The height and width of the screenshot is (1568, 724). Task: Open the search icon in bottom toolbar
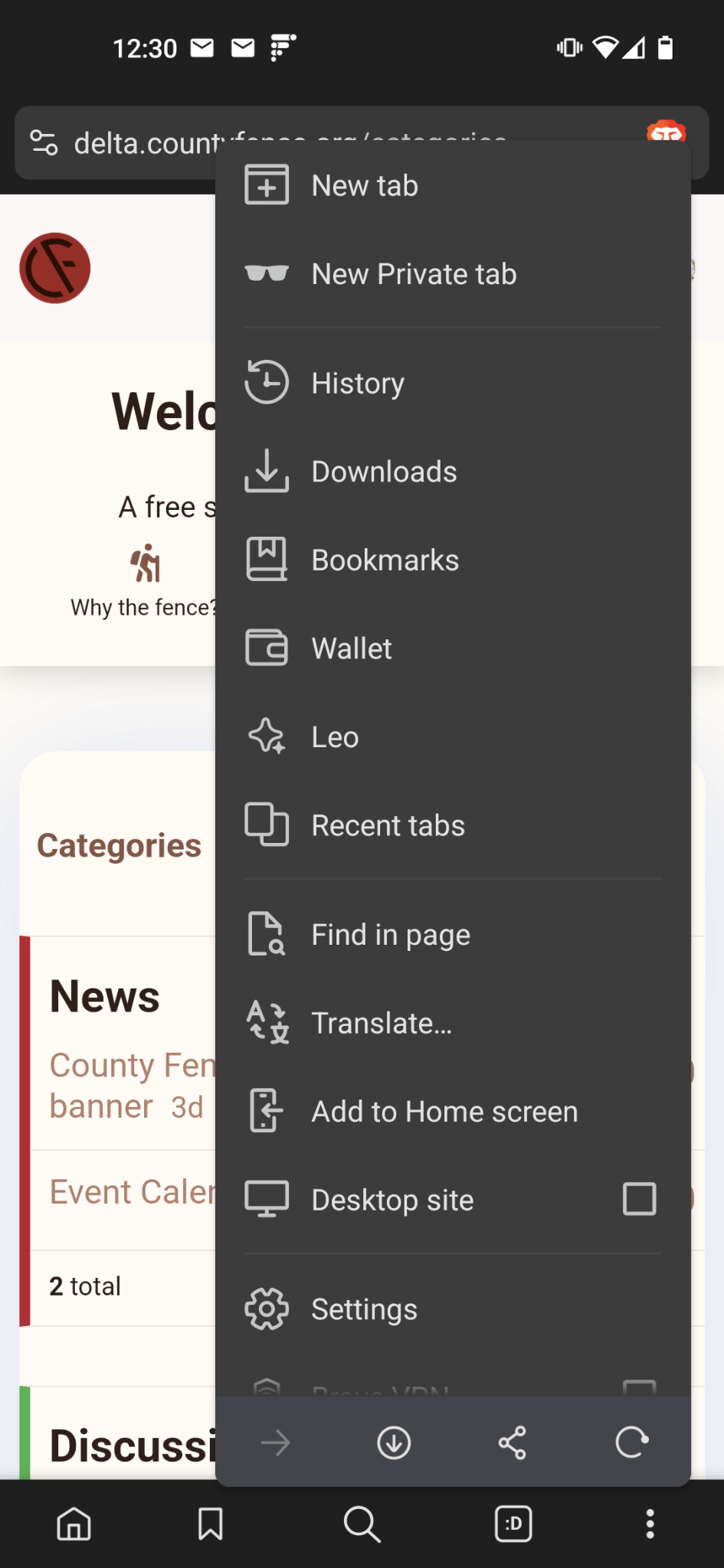pos(362,1524)
